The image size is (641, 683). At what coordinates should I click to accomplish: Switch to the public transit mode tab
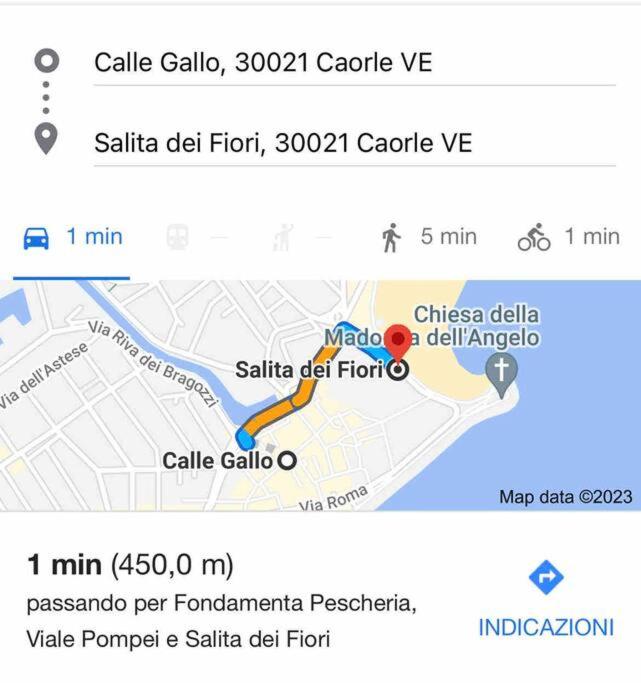point(178,238)
